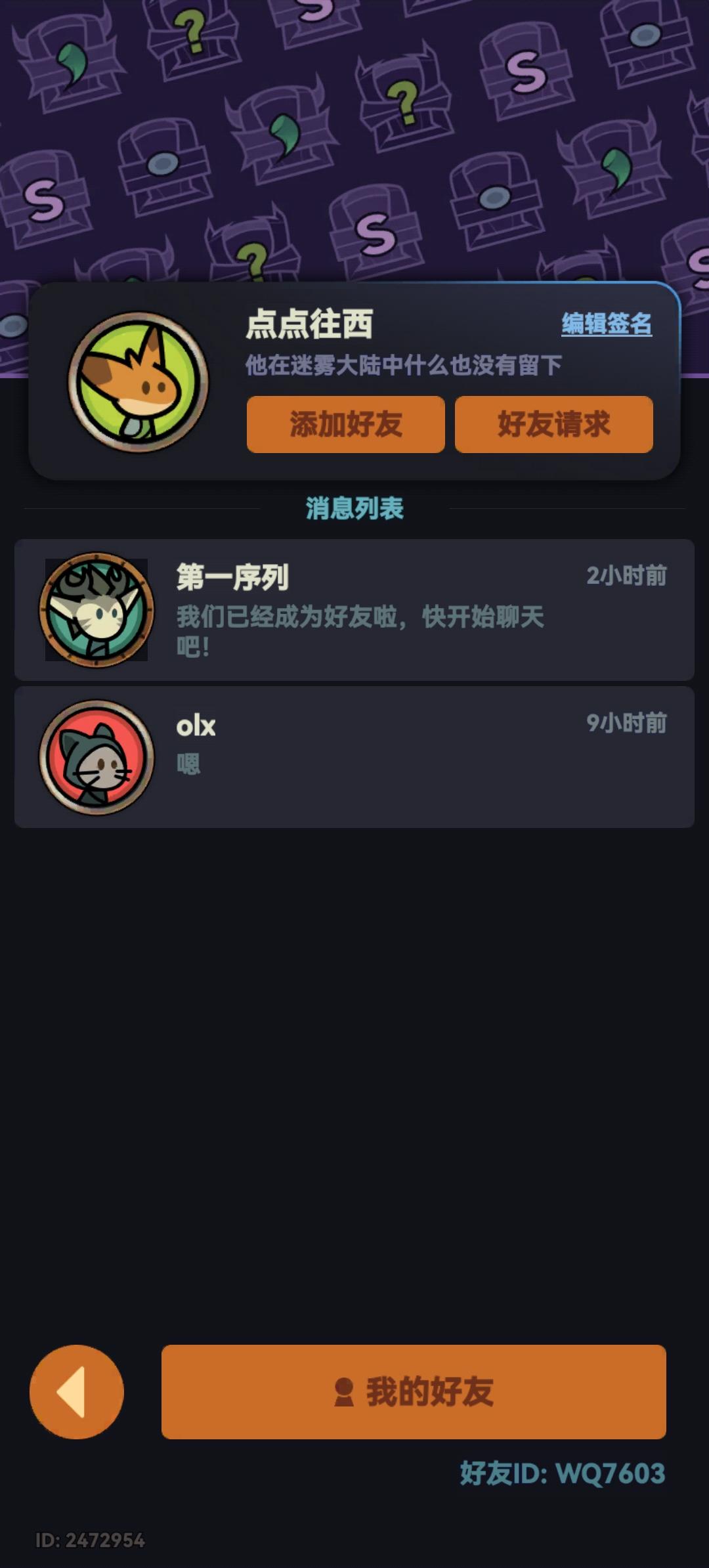Open 好友请求 requests

[553, 424]
